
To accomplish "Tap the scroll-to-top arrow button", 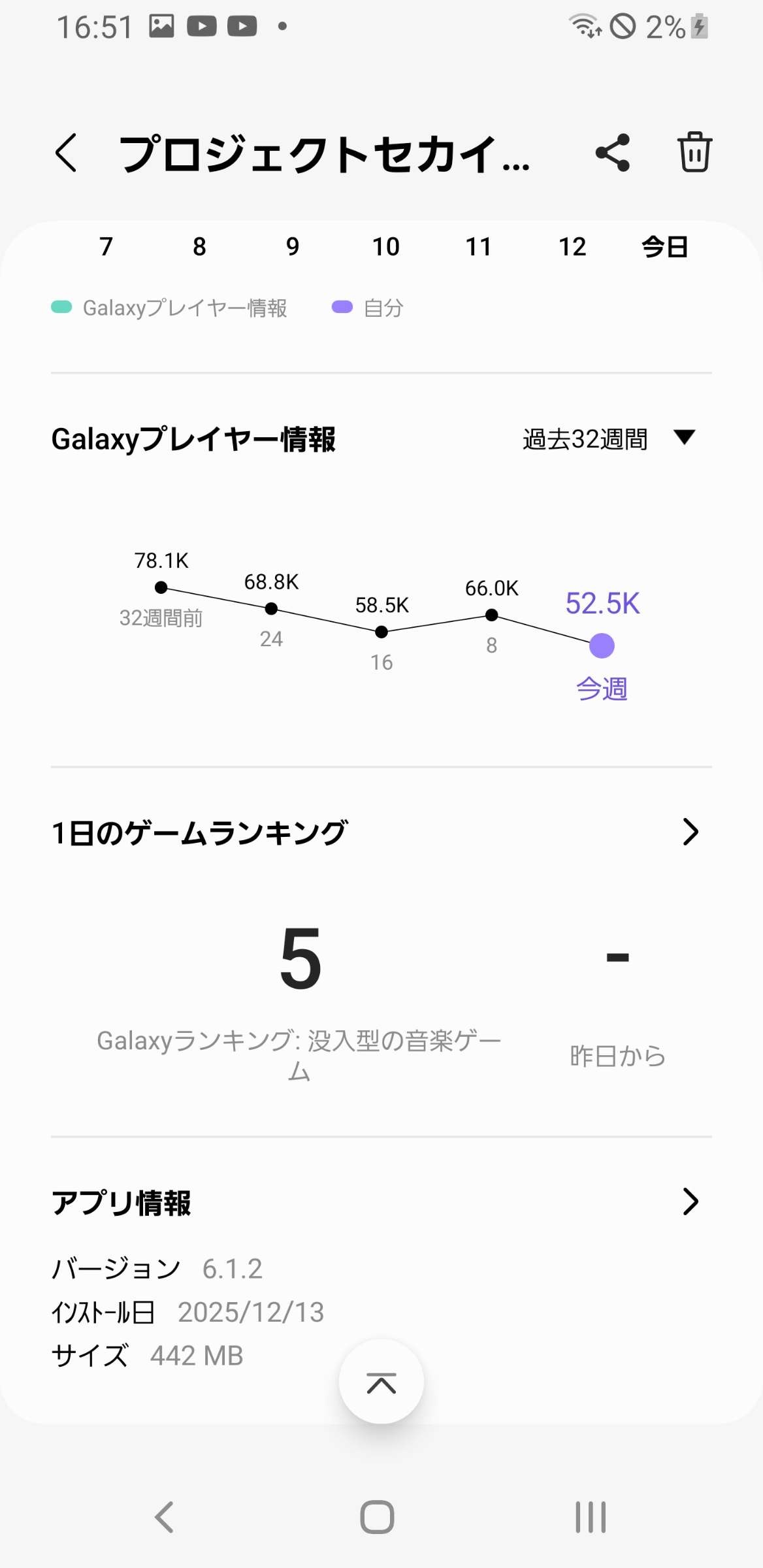I will (381, 1380).
